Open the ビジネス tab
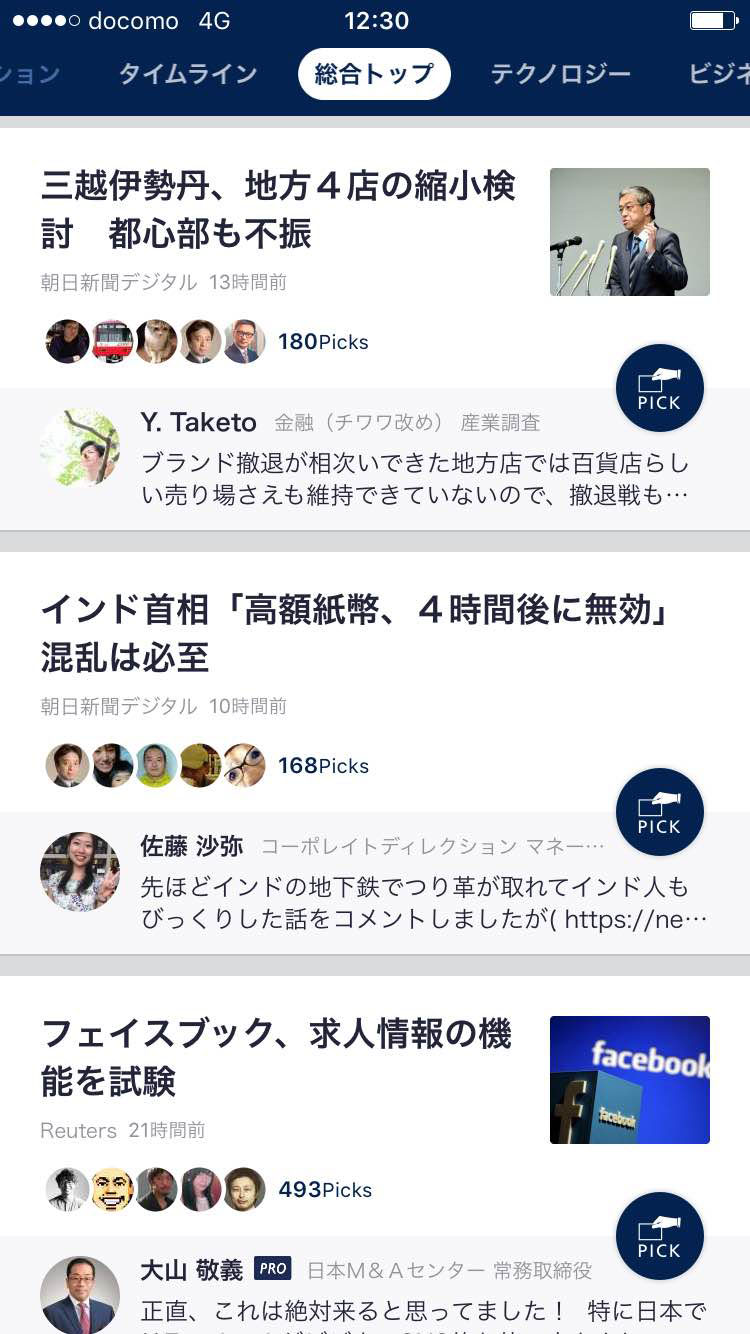The height and width of the screenshot is (1334, 750). pos(718,74)
